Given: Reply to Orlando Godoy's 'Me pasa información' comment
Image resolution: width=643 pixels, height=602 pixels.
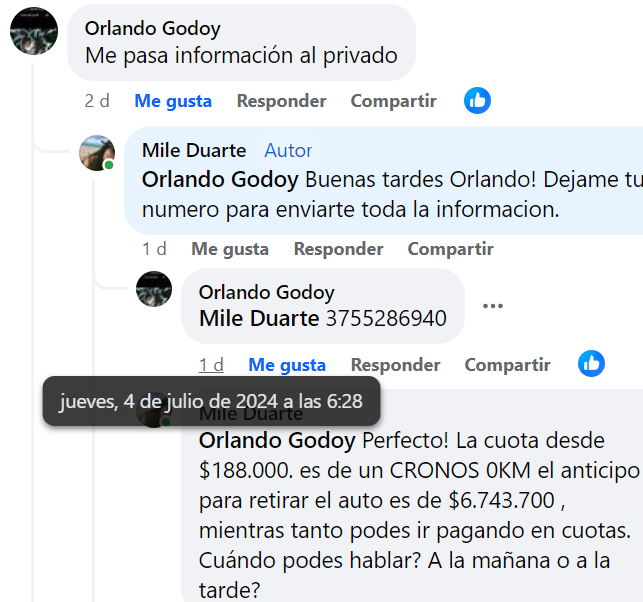Looking at the screenshot, I should tap(281, 101).
